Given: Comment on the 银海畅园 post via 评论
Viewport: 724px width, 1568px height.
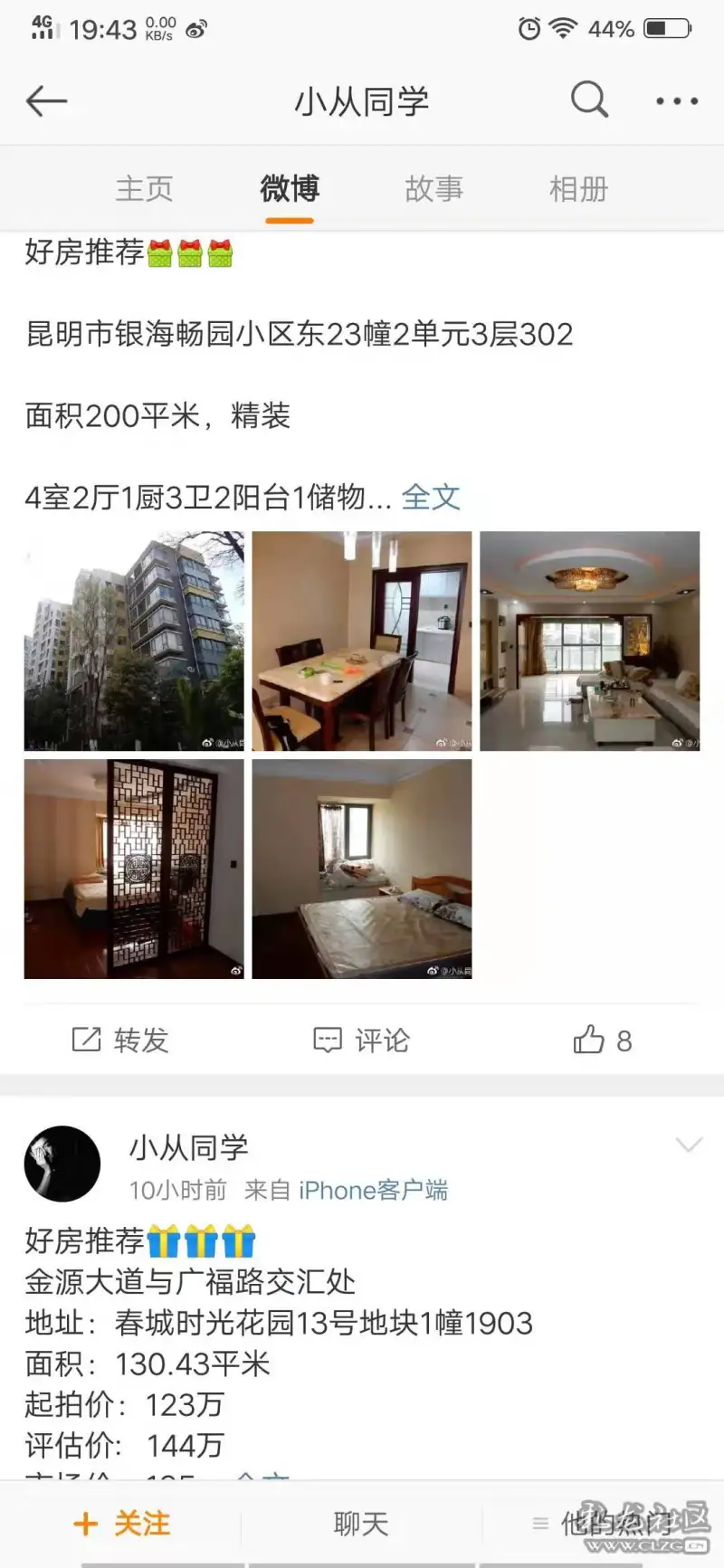Looking at the screenshot, I should point(362,1041).
